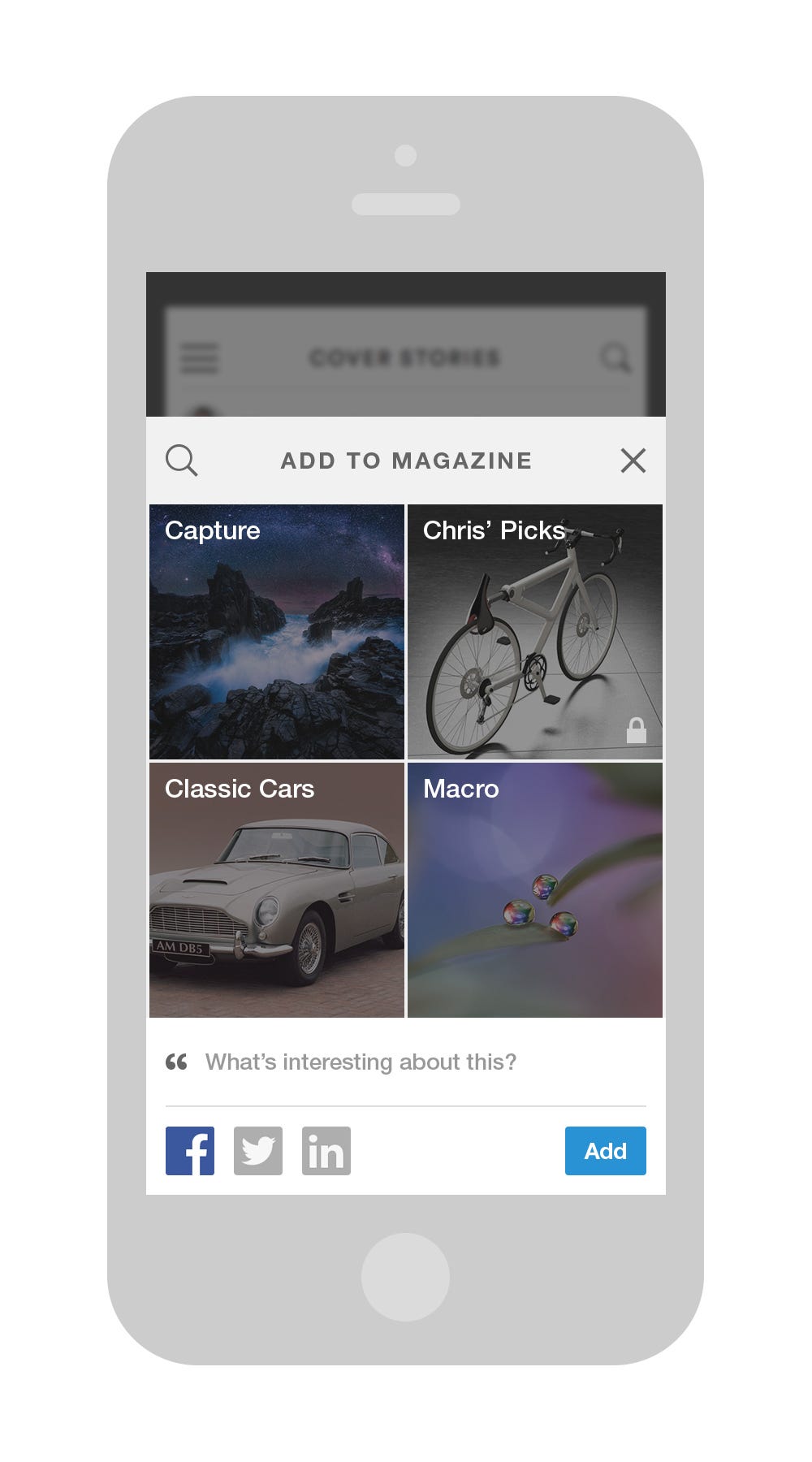The image size is (812, 1462).
Task: Choose the Chris' Picks magazine
Action: pyautogui.click(x=535, y=632)
